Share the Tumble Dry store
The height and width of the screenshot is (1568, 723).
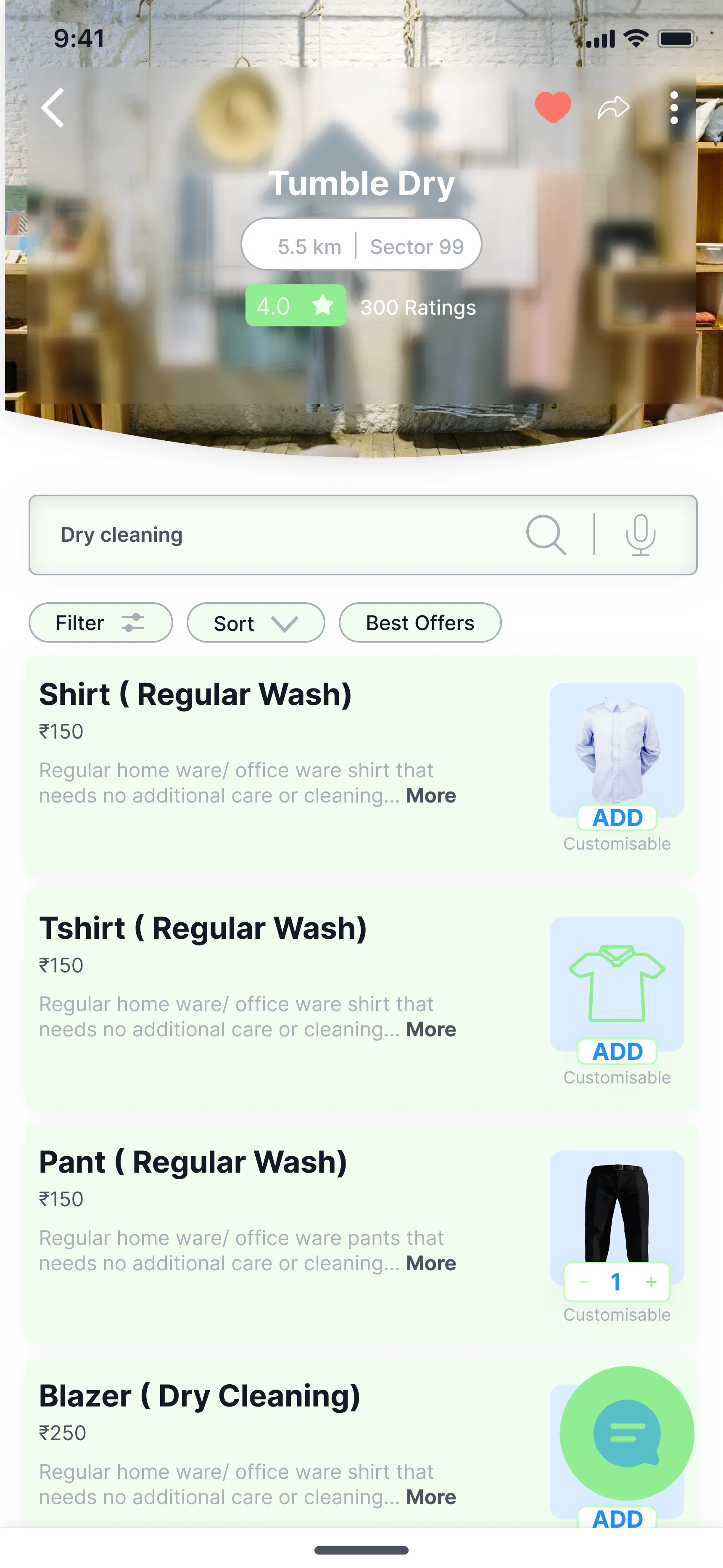pyautogui.click(x=613, y=108)
